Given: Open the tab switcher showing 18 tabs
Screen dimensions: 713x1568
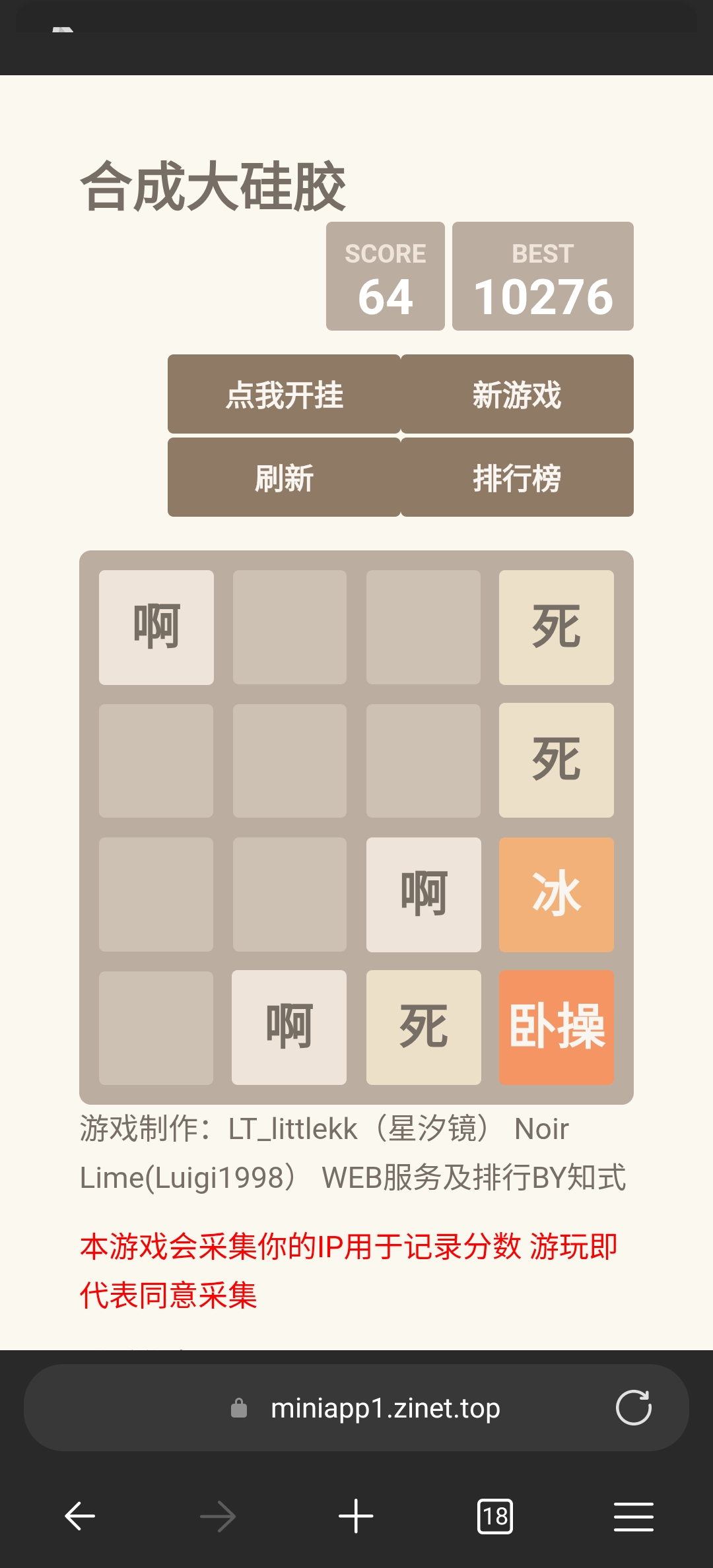Looking at the screenshot, I should (495, 1516).
